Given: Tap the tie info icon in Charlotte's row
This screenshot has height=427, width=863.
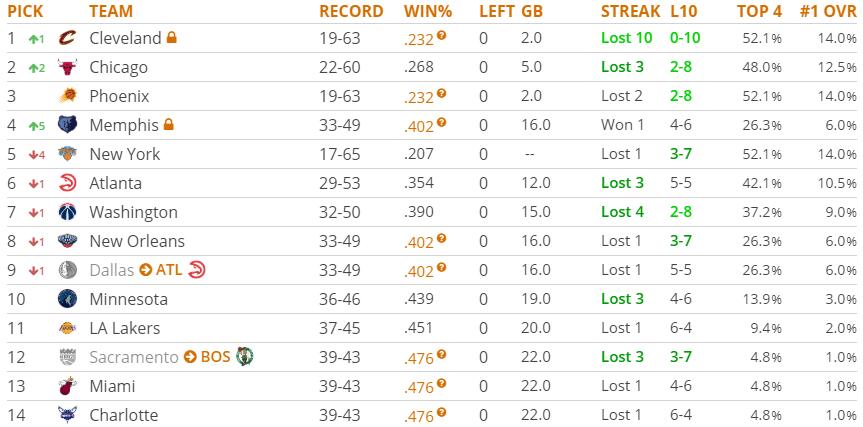Looking at the screenshot, I should [x=441, y=413].
